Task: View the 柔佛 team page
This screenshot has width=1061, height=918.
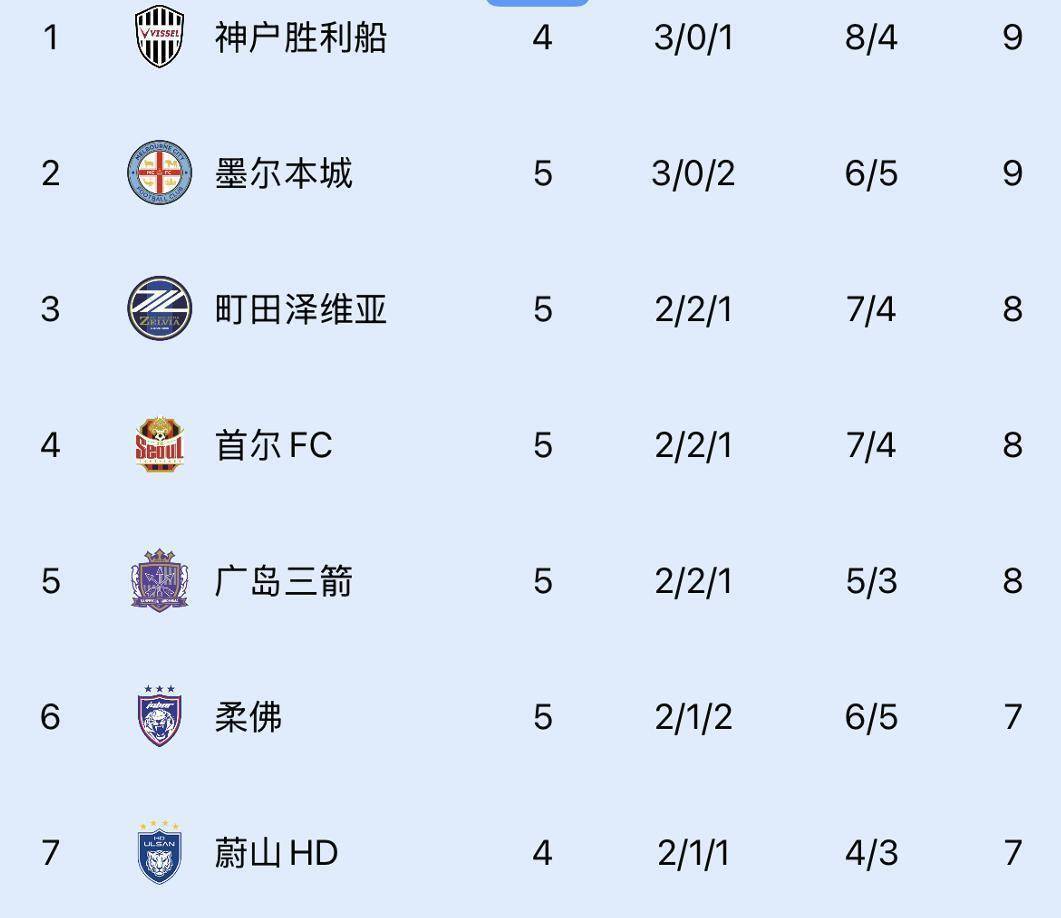Action: tap(248, 717)
